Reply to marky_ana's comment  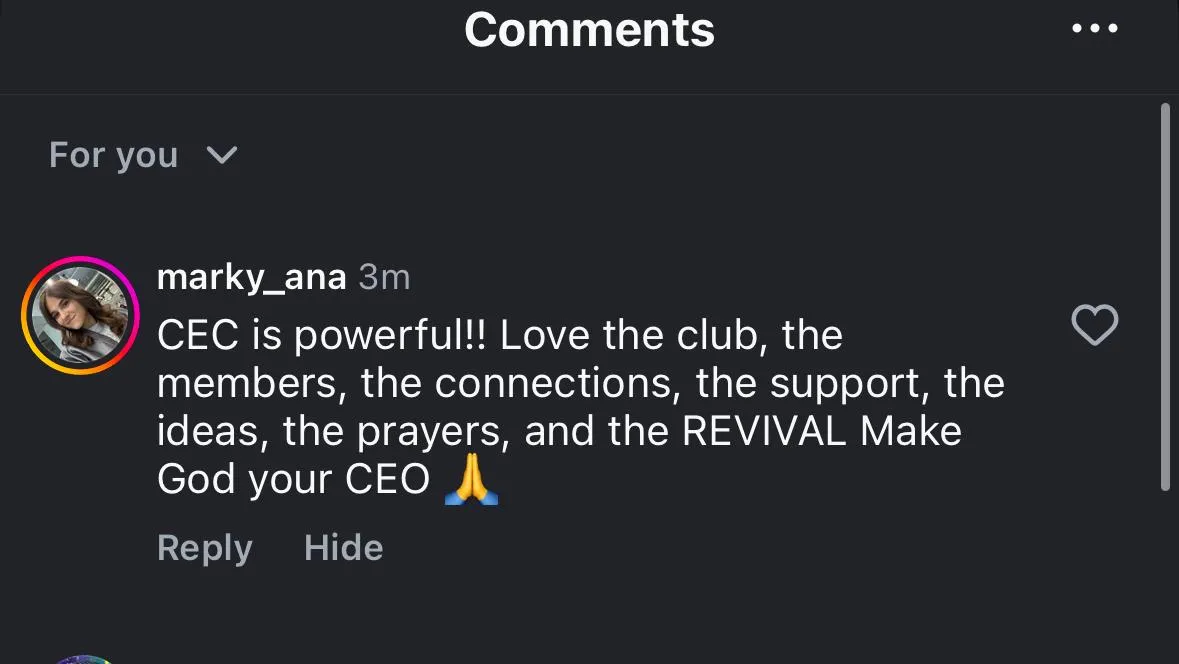[x=204, y=548]
